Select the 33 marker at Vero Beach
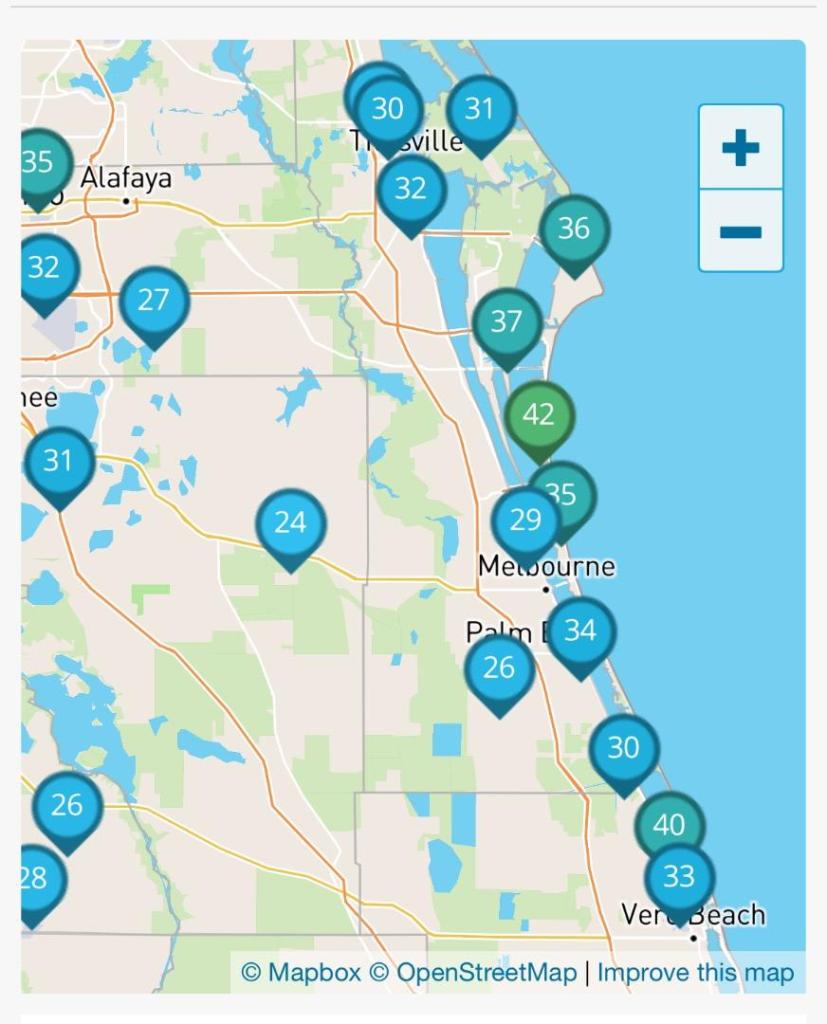 [679, 878]
